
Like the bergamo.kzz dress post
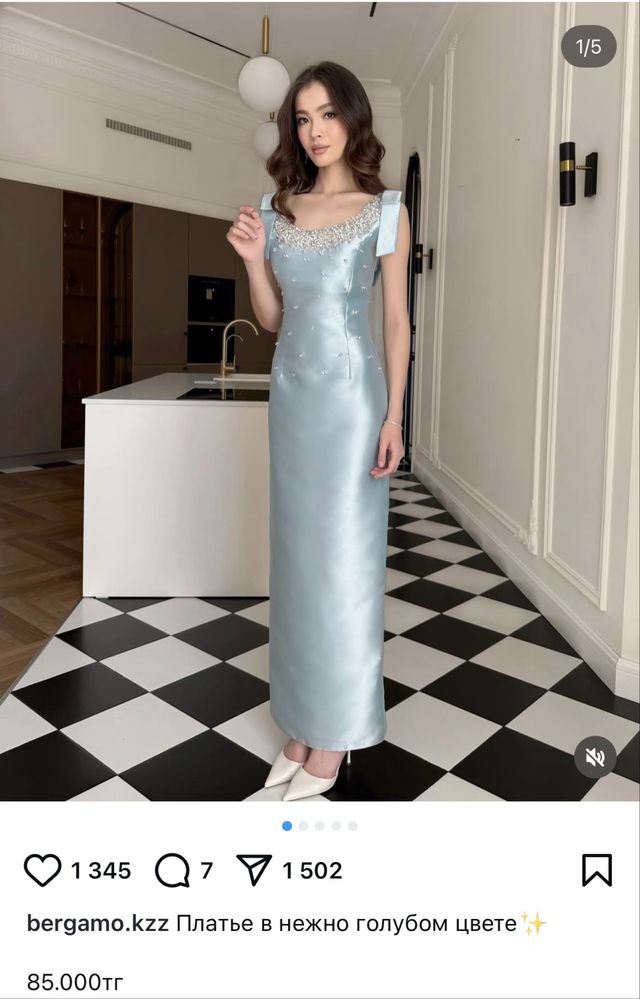pyautogui.click(x=42, y=870)
